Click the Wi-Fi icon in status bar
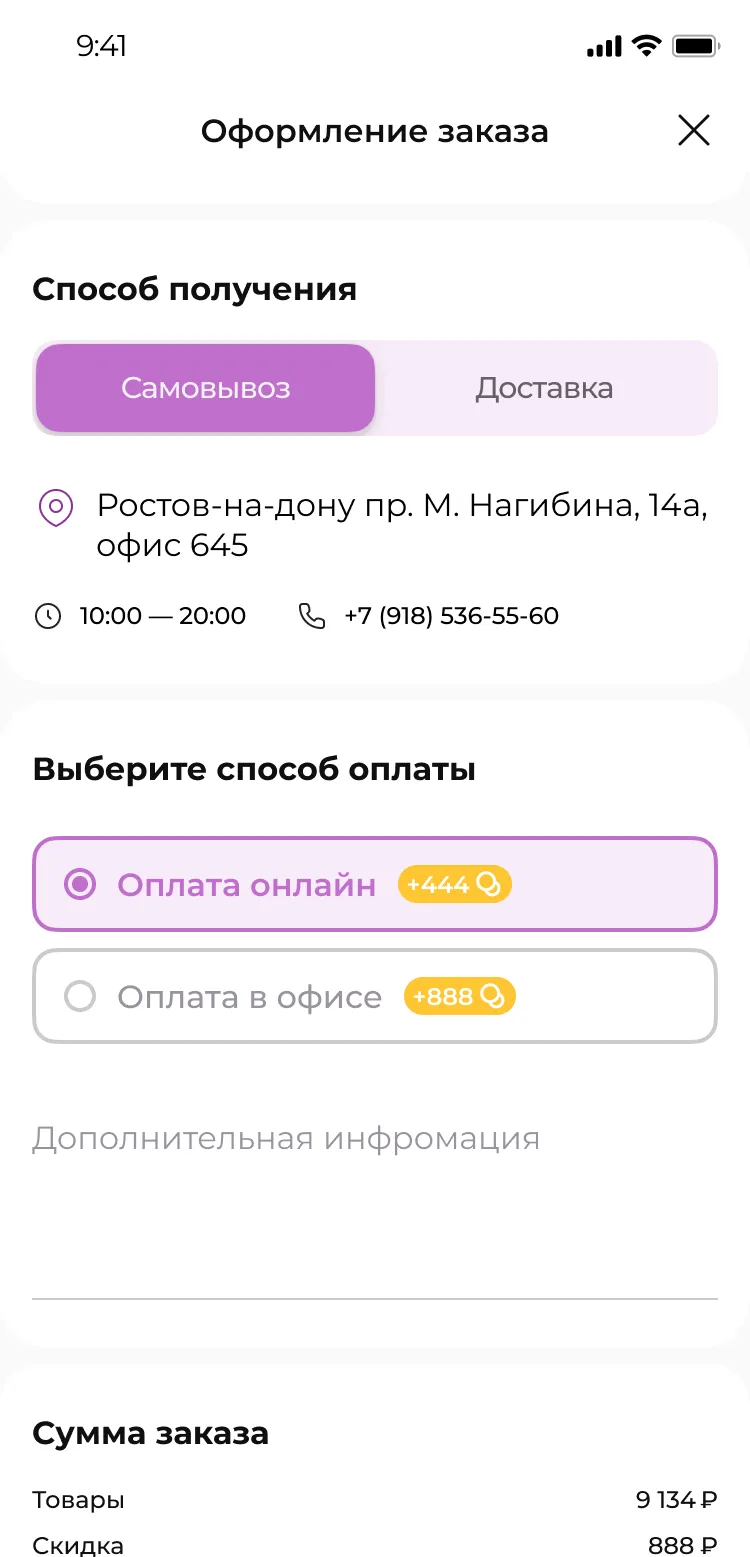 646,45
